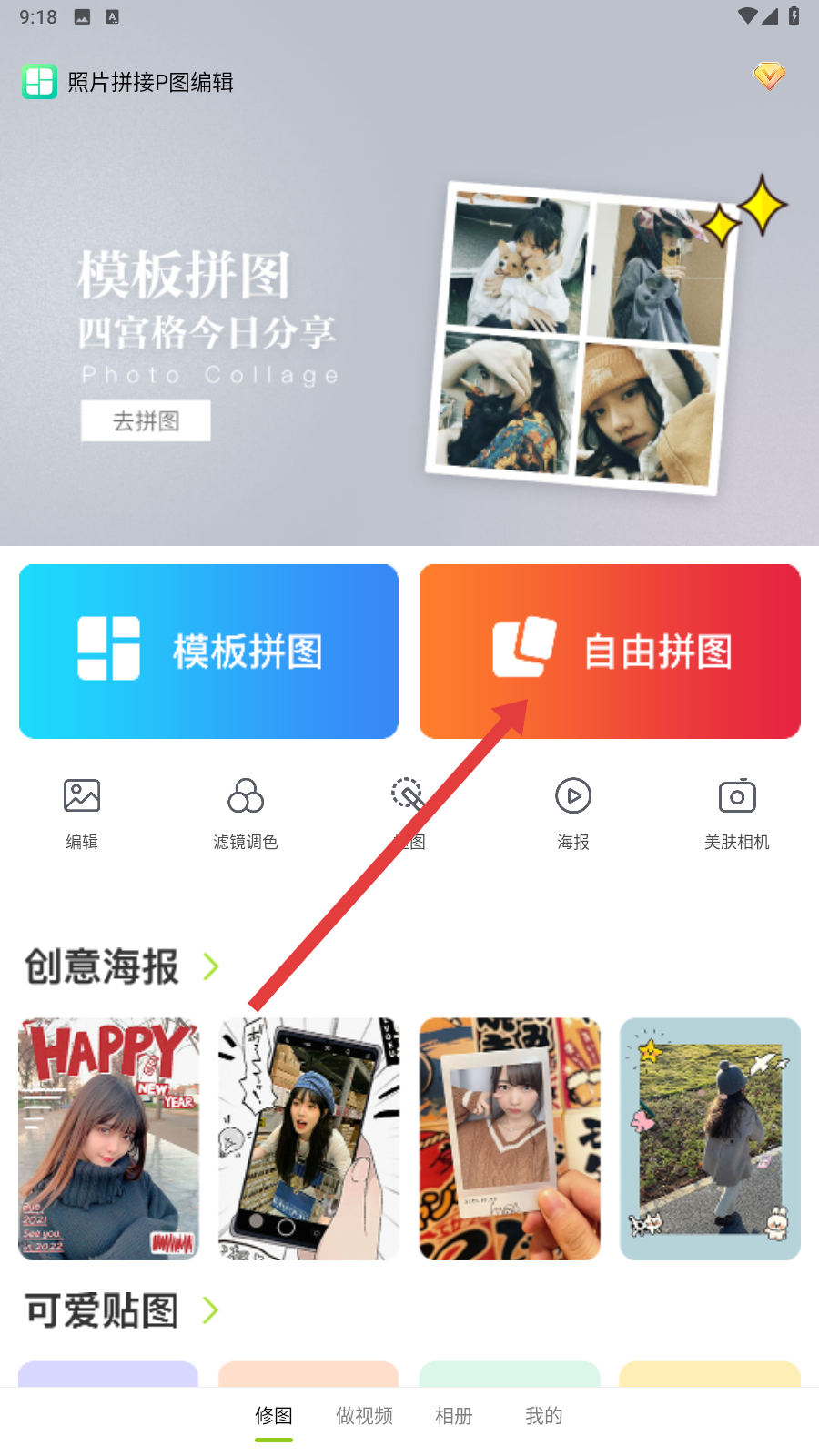Select the comic phone frame poster template
819x1456 pixels.
(308, 1138)
